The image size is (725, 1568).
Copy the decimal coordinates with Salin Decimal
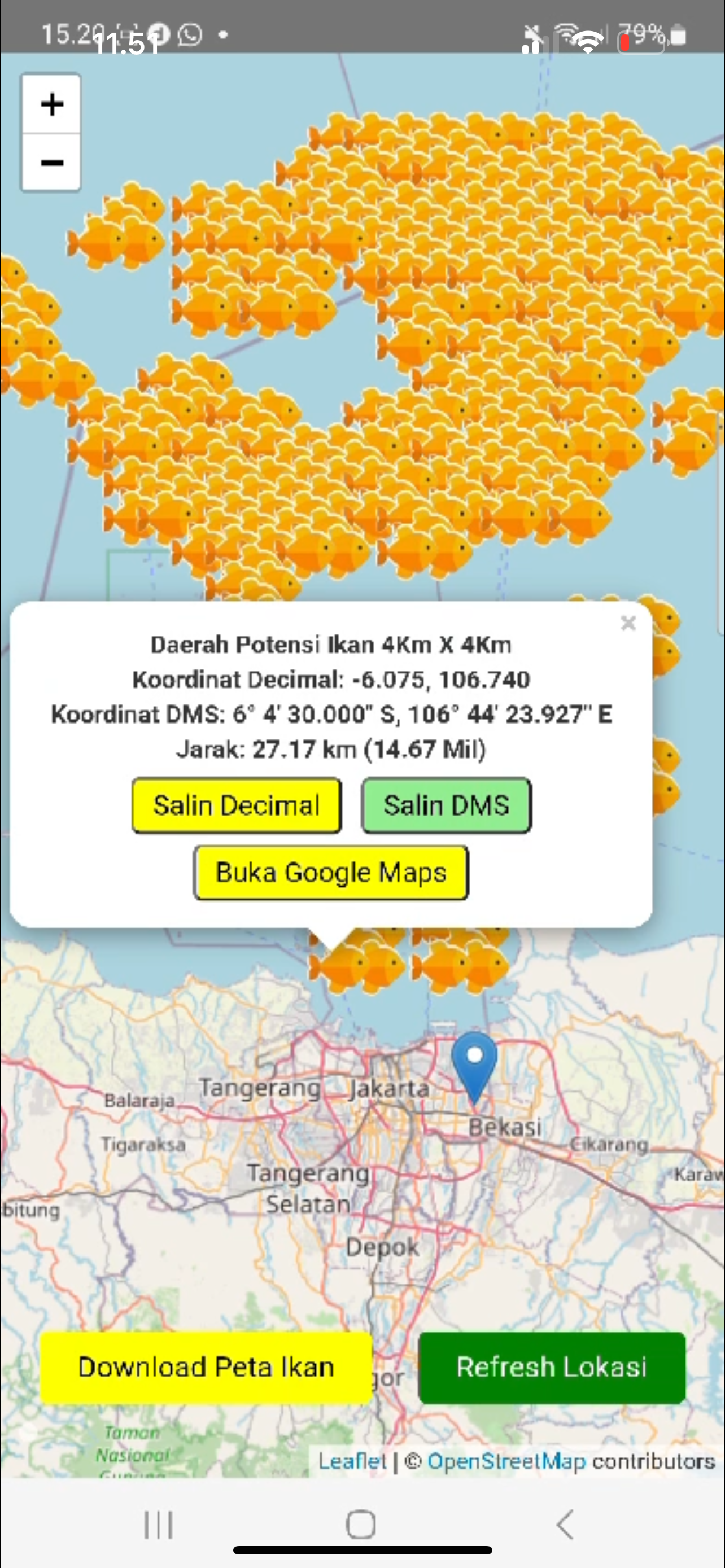click(236, 805)
